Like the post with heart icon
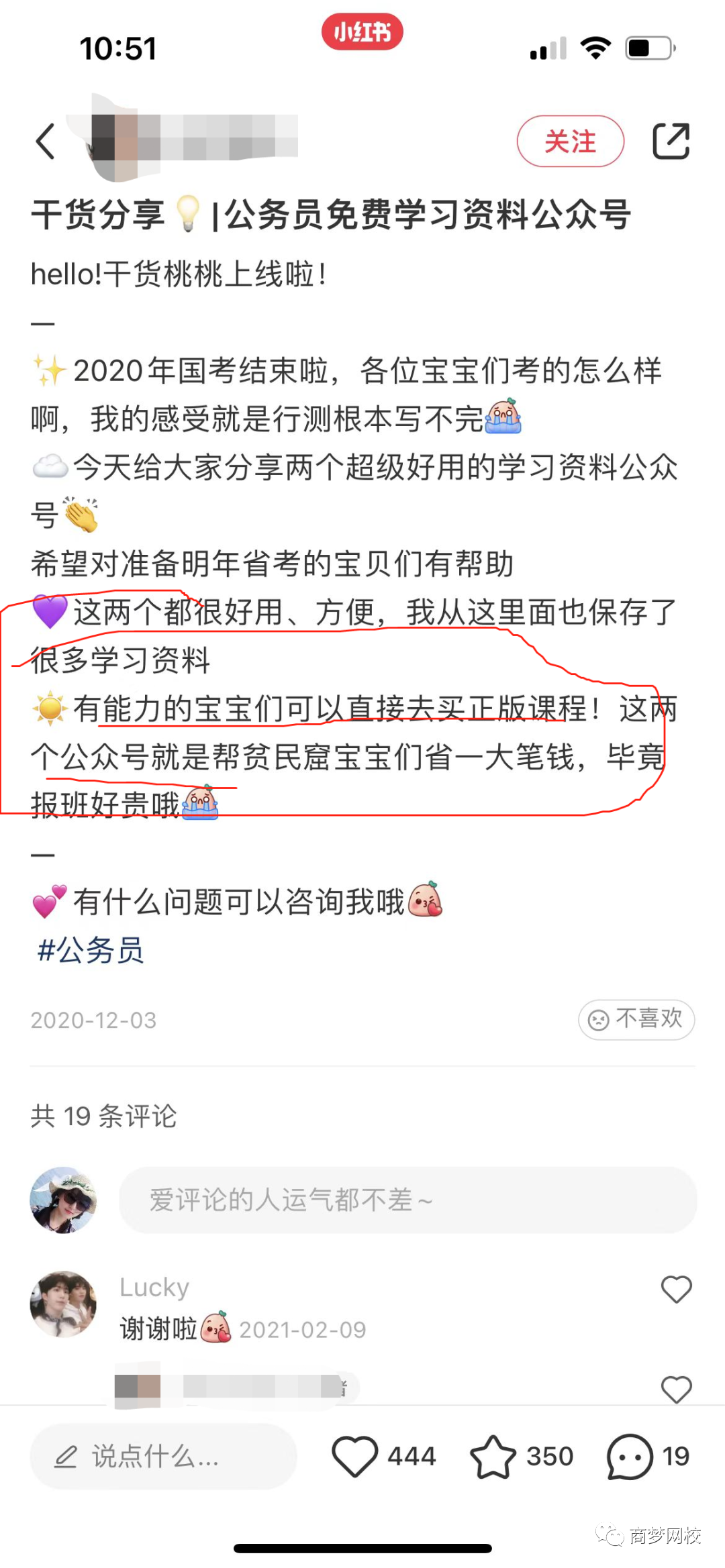725x1568 pixels. pyautogui.click(x=355, y=1456)
